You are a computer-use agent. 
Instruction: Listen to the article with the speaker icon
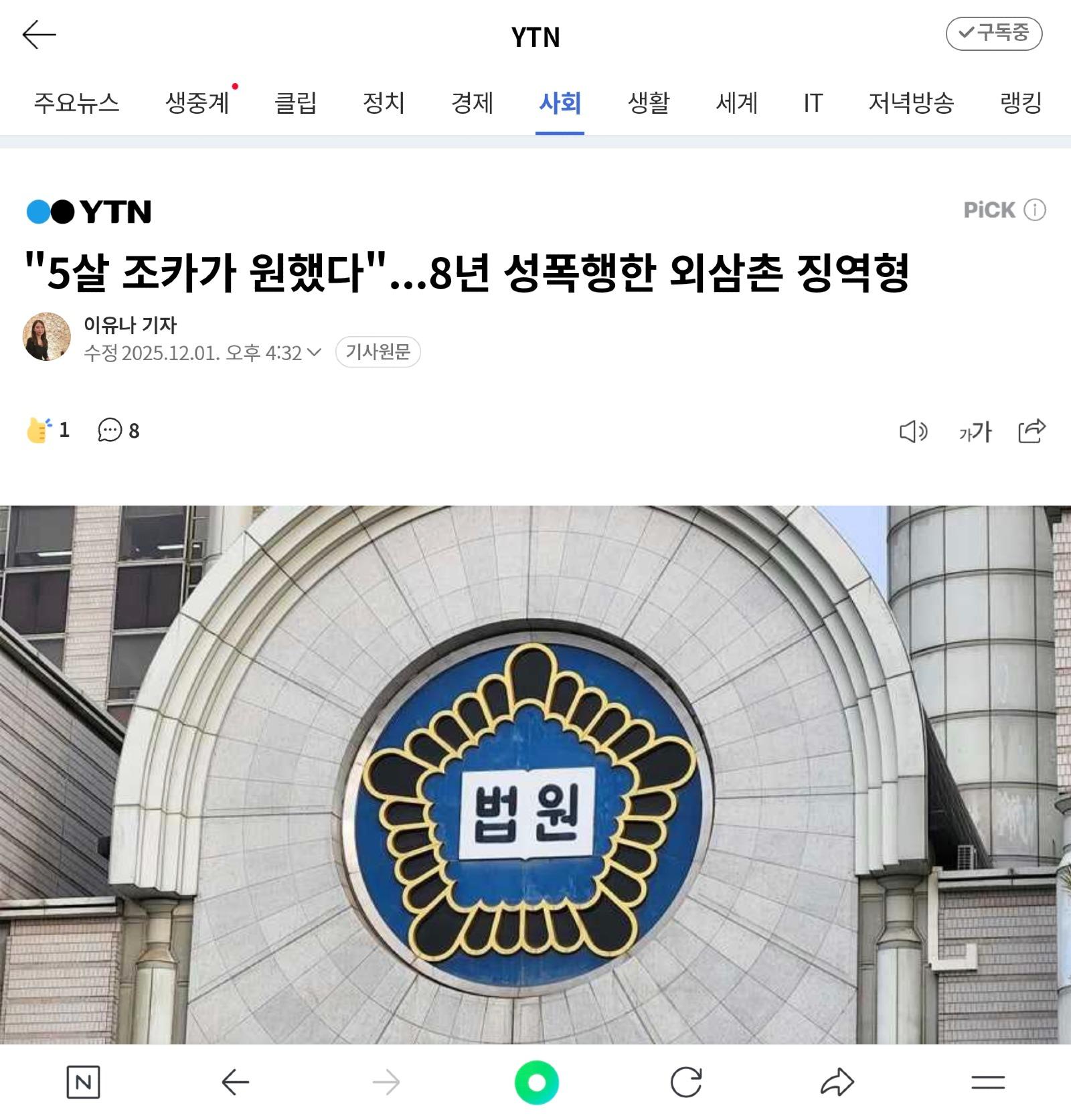click(913, 432)
